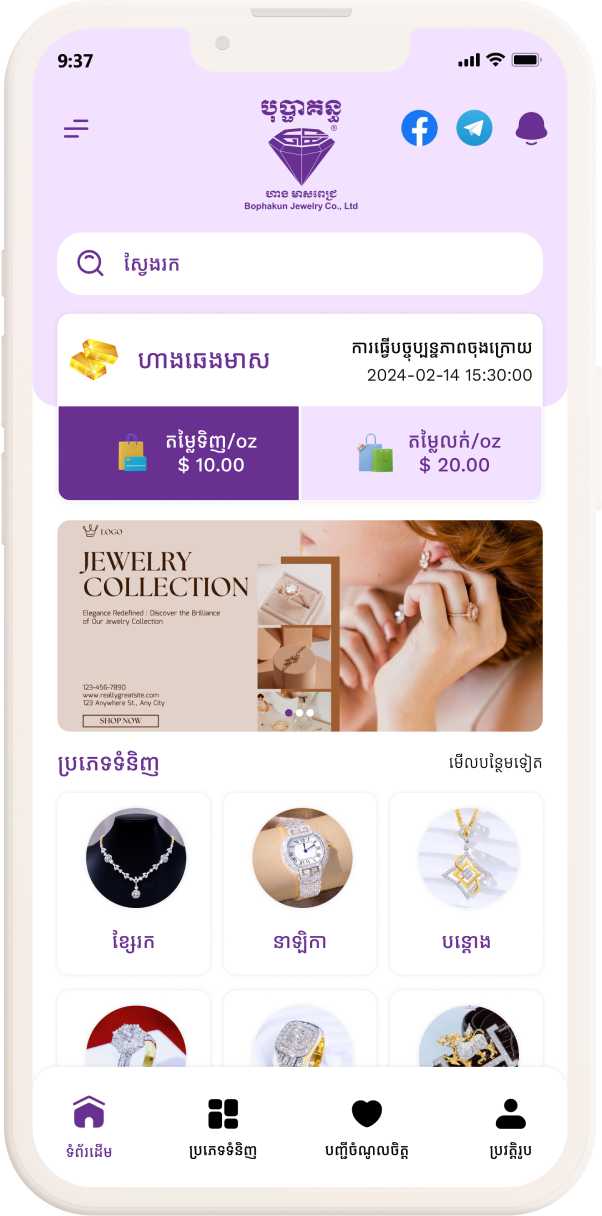Open the នាឡិកា watch category
602x1216 pixels.
pos(300,883)
